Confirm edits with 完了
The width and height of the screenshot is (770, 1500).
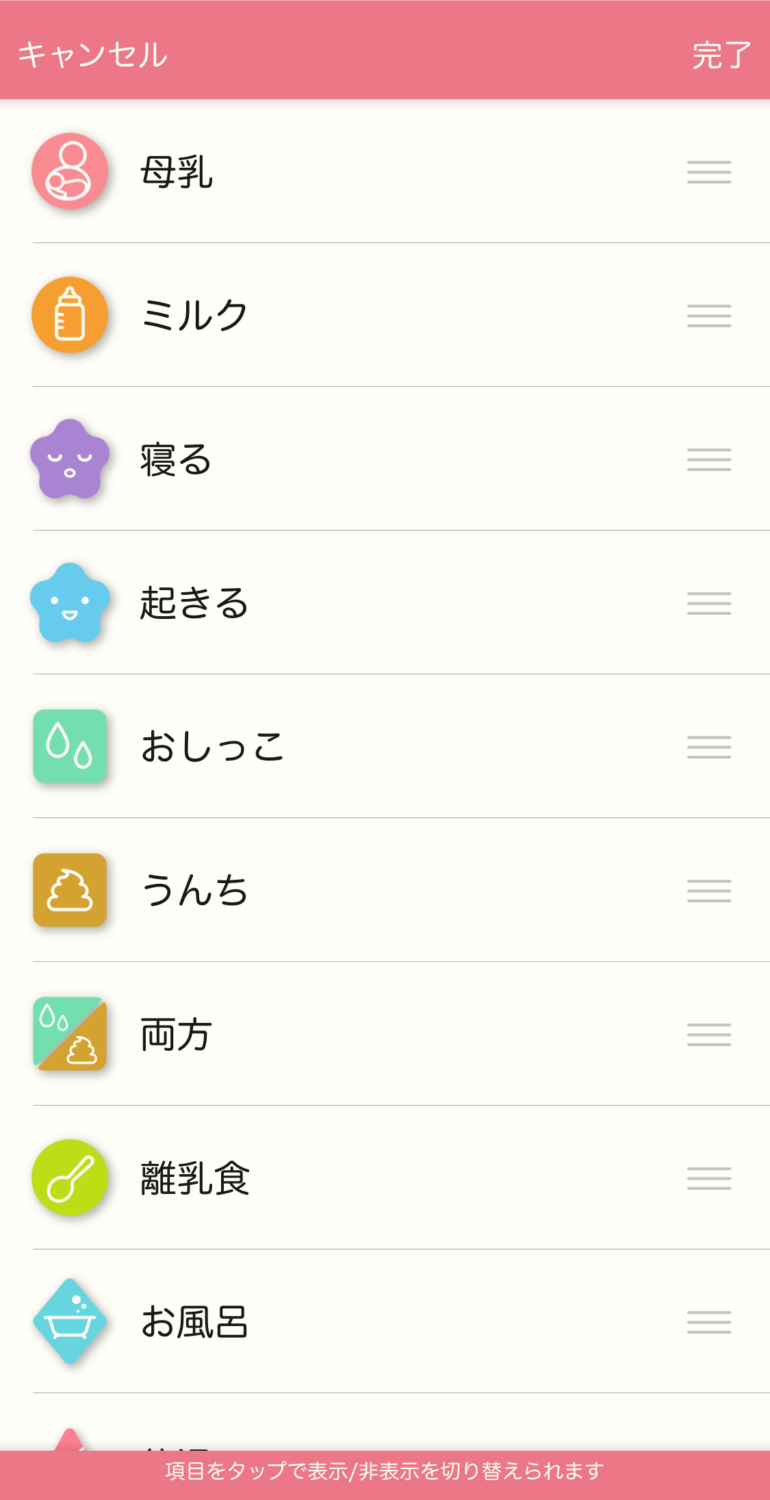[x=721, y=55]
